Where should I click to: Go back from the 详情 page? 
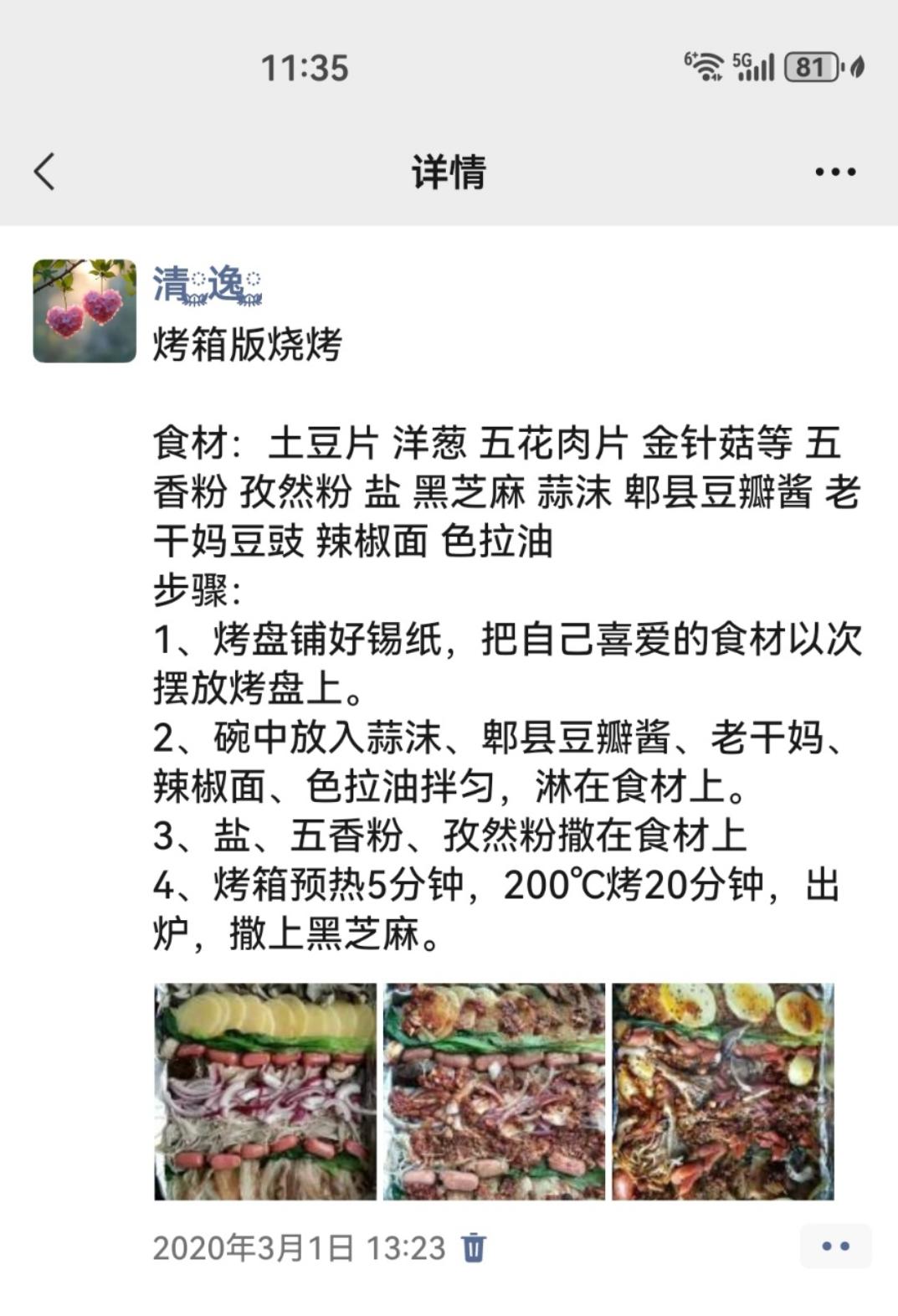45,172
